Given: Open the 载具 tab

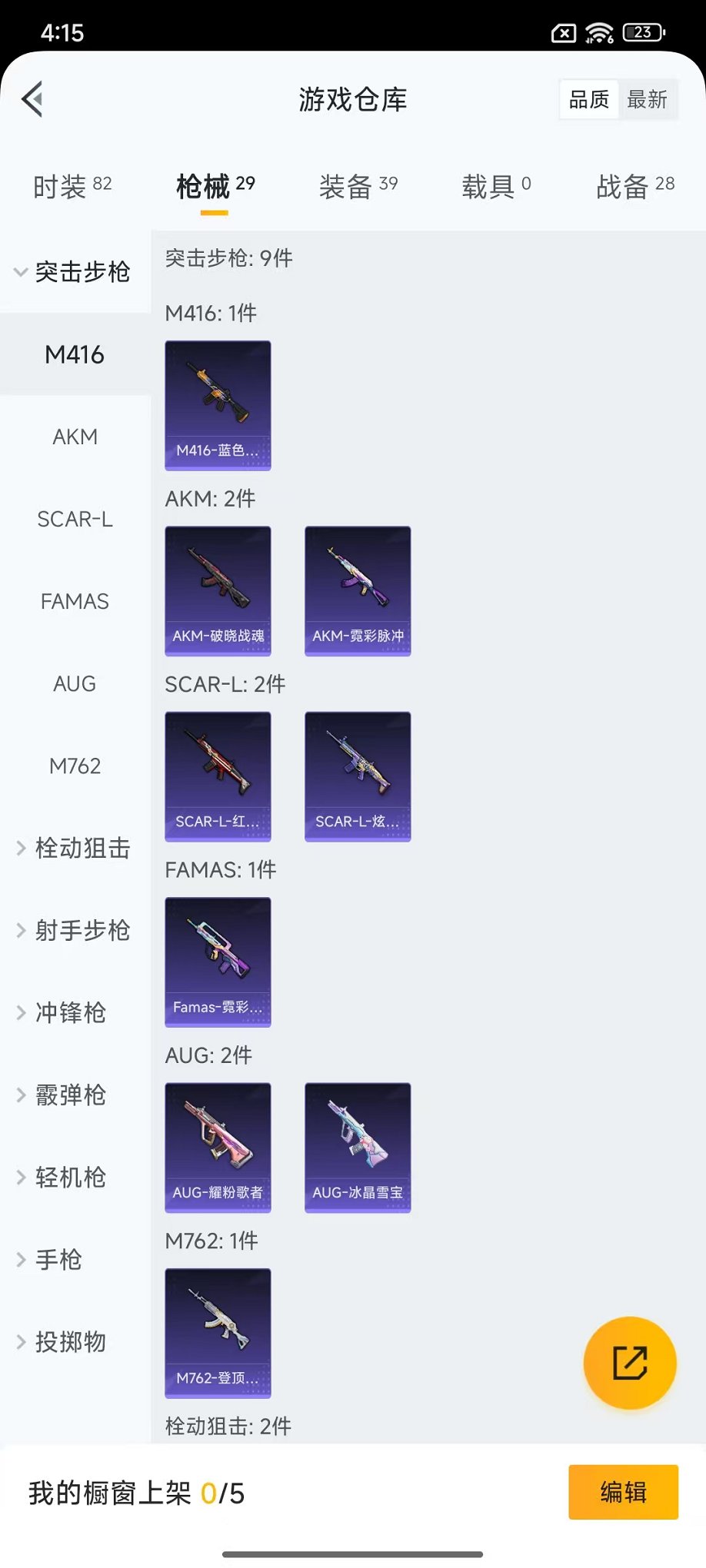Looking at the screenshot, I should pyautogui.click(x=496, y=186).
